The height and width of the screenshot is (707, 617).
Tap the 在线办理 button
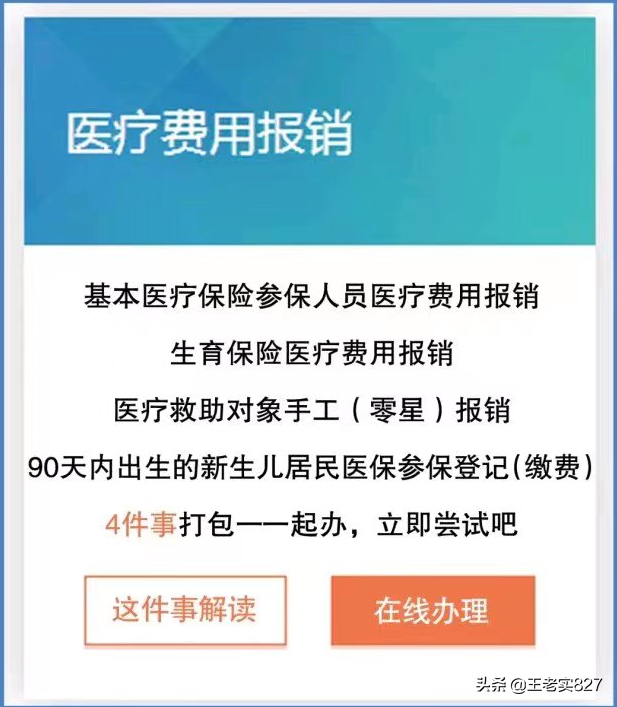coord(432,610)
